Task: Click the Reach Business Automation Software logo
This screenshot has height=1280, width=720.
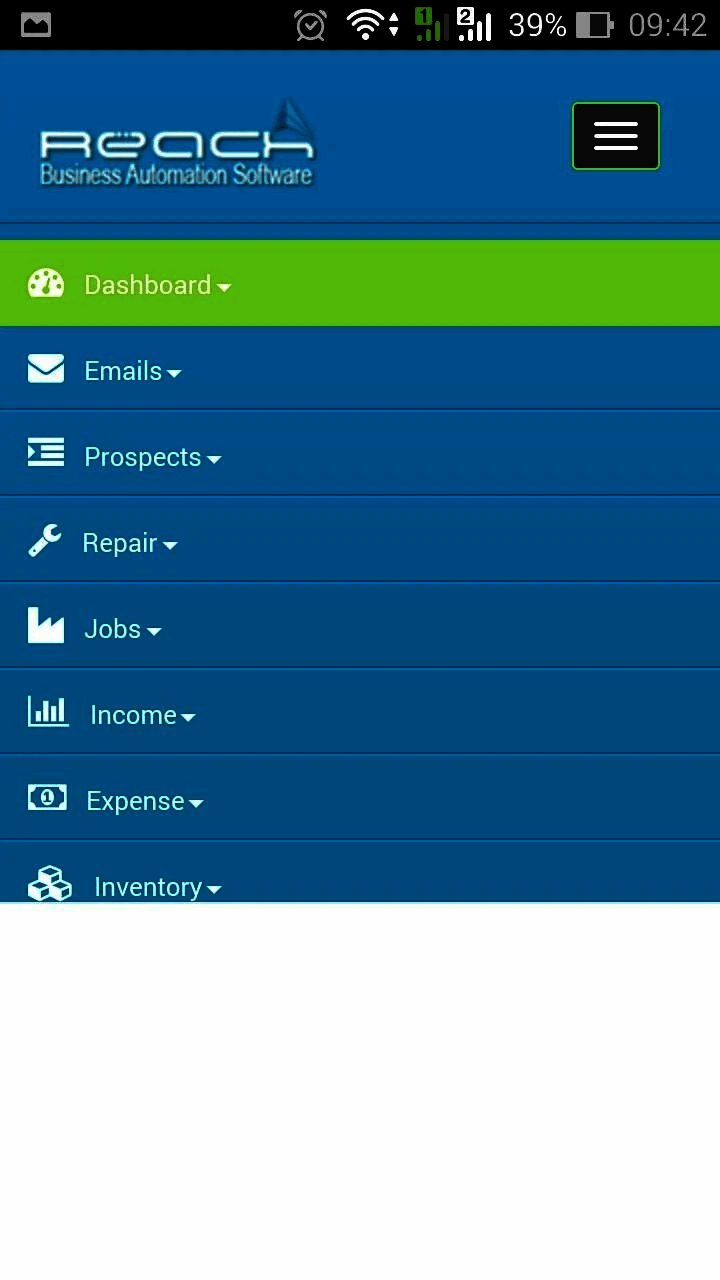Action: coord(177,140)
